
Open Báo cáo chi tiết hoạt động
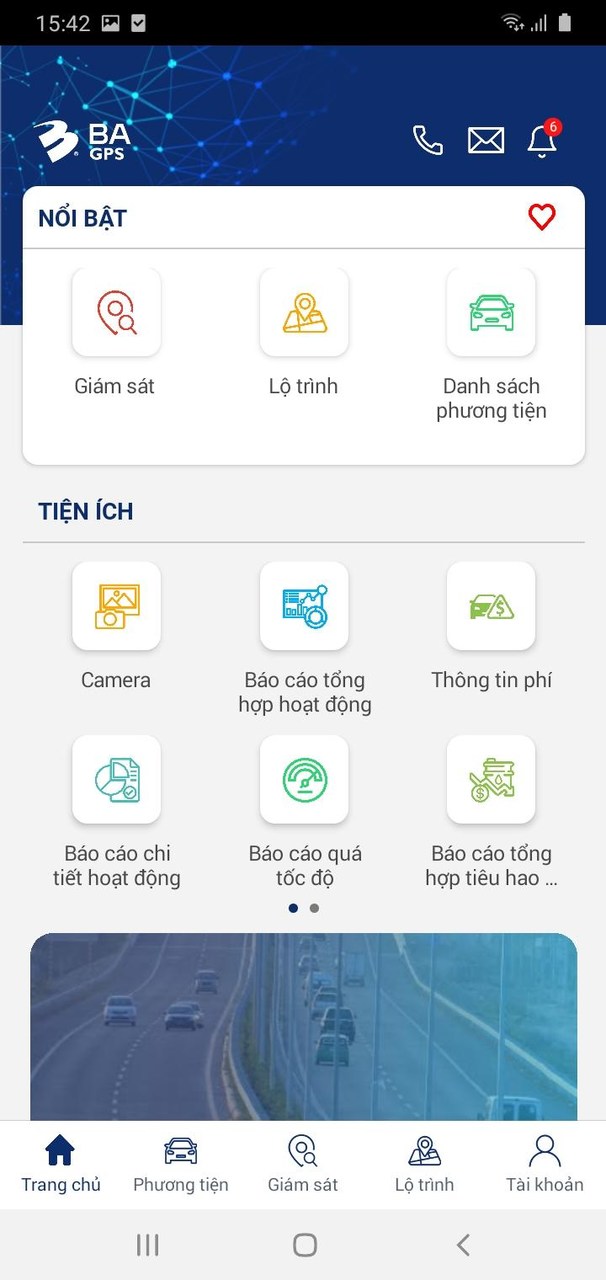tap(116, 780)
